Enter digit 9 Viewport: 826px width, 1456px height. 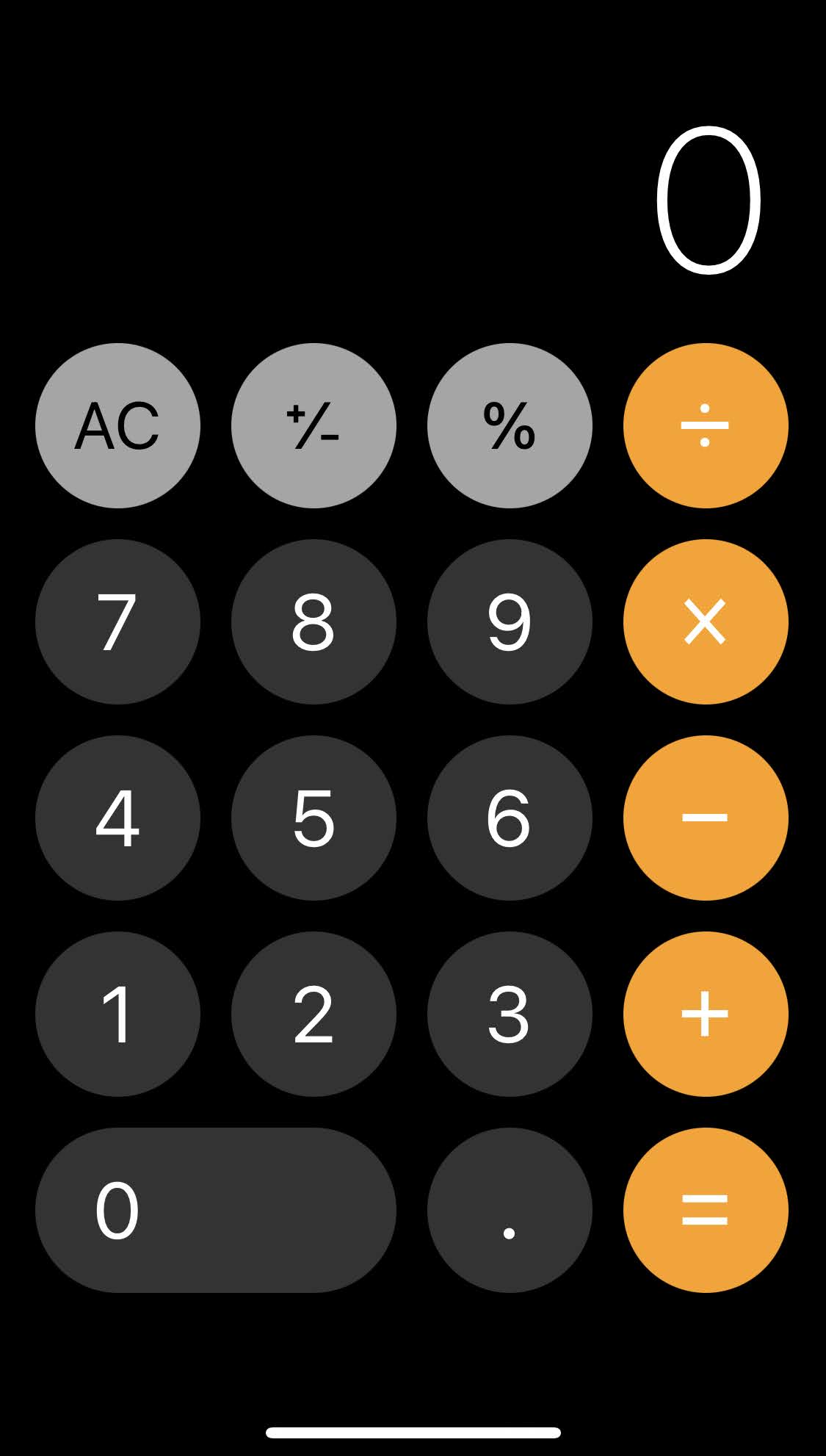[x=510, y=621]
